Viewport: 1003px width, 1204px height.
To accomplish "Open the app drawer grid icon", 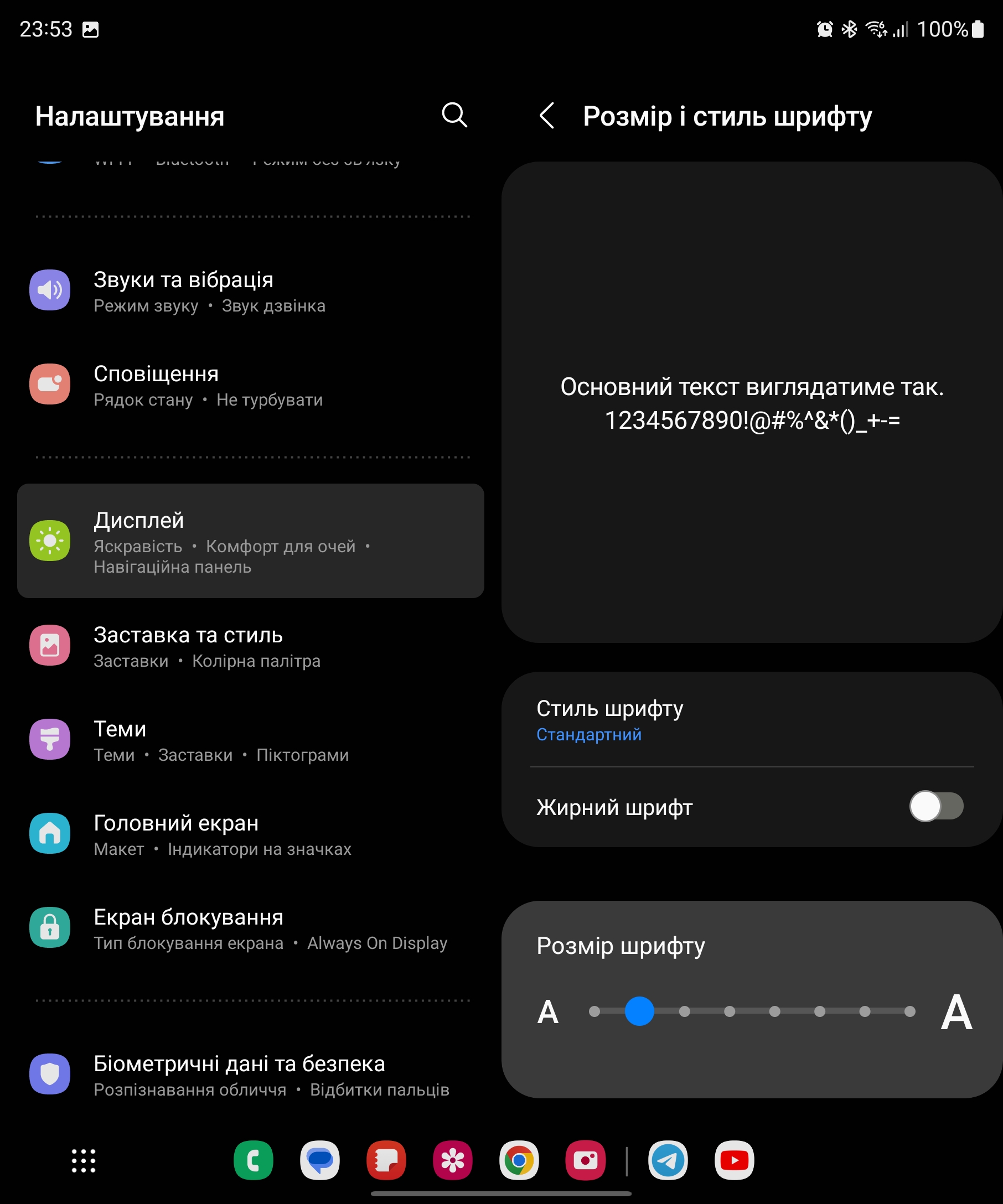I will [84, 1161].
